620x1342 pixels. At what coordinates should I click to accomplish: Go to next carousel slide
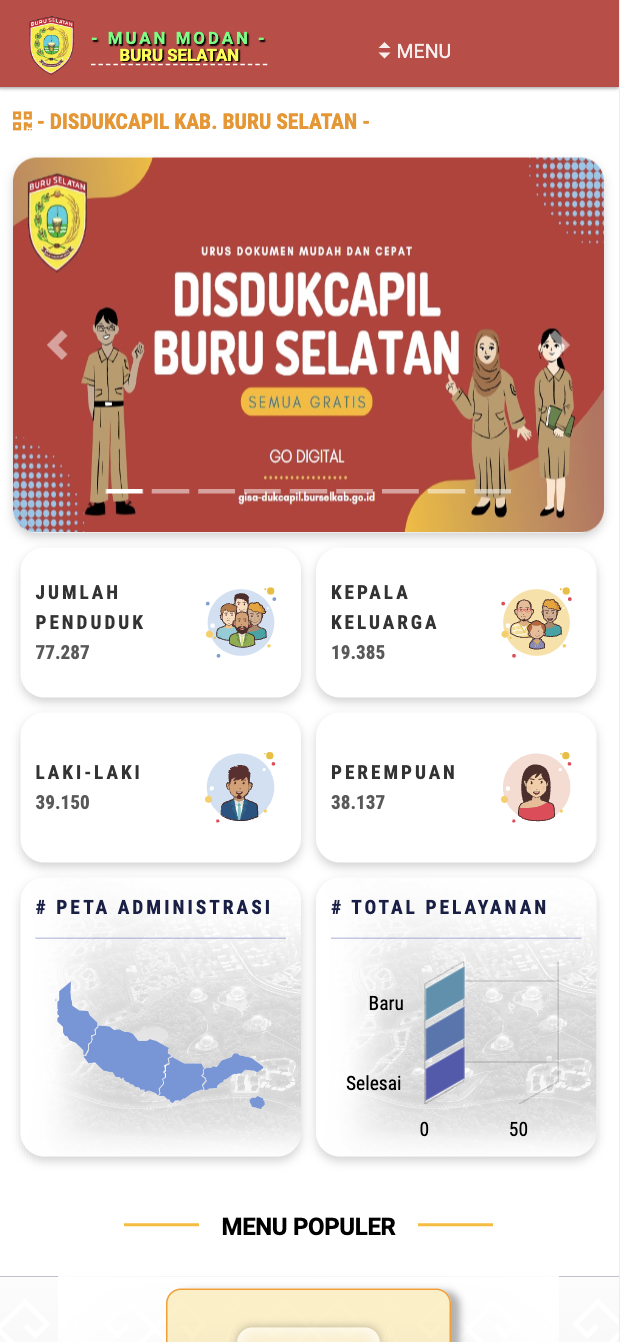pyautogui.click(x=563, y=345)
